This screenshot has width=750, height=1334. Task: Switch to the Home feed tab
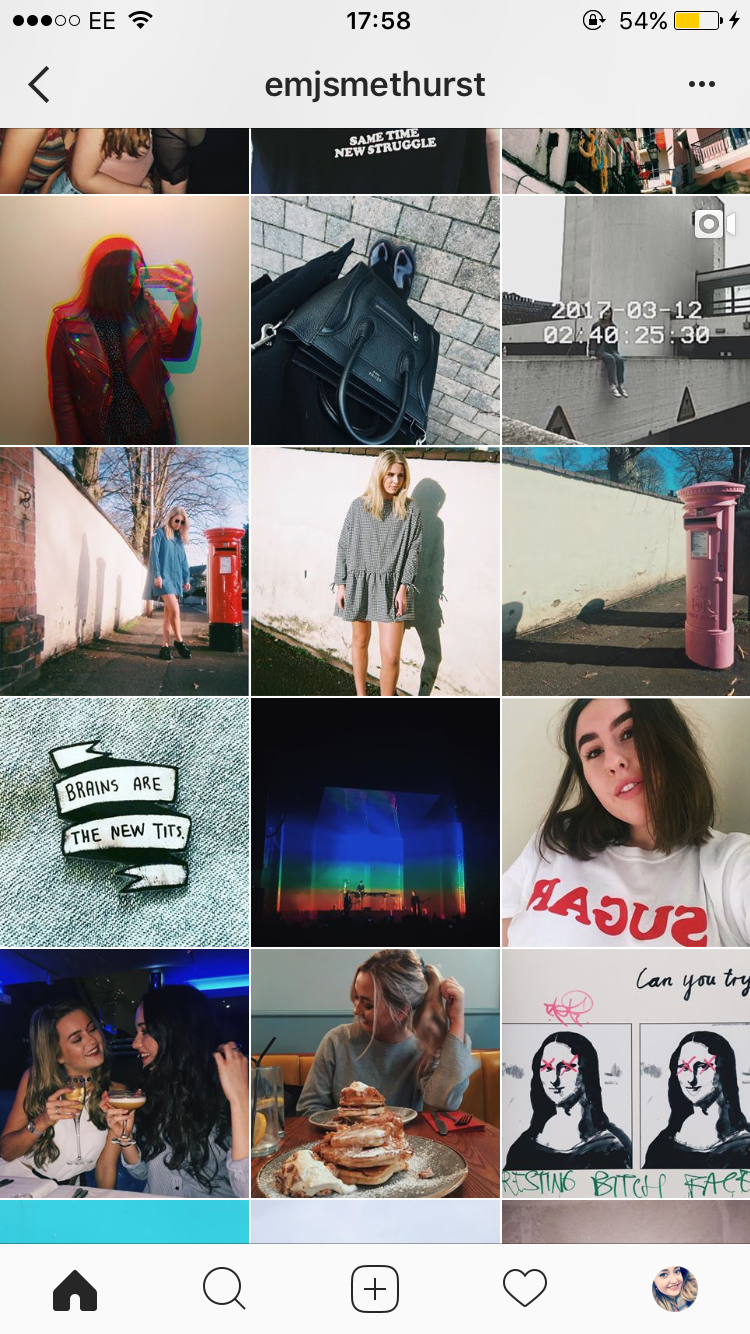tap(75, 1289)
